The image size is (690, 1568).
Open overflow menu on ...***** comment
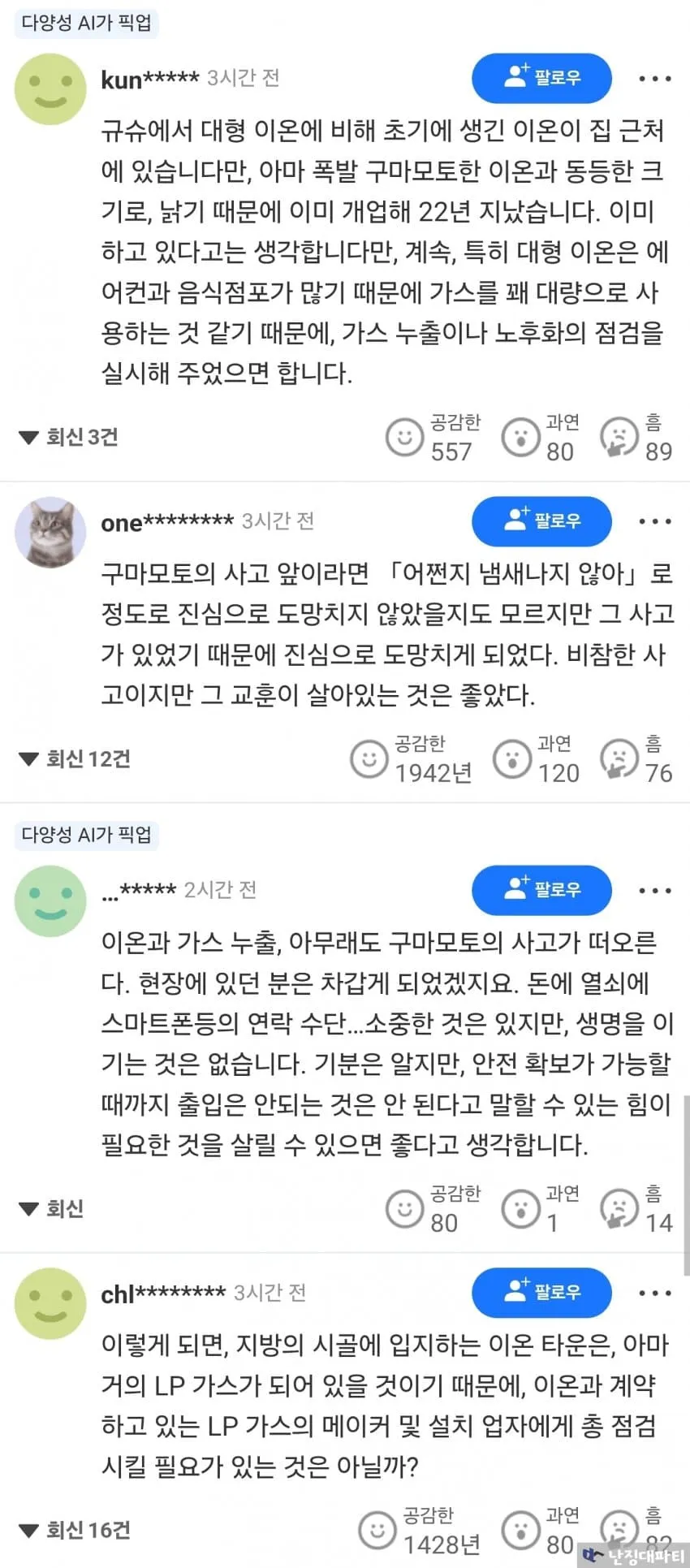(x=654, y=891)
